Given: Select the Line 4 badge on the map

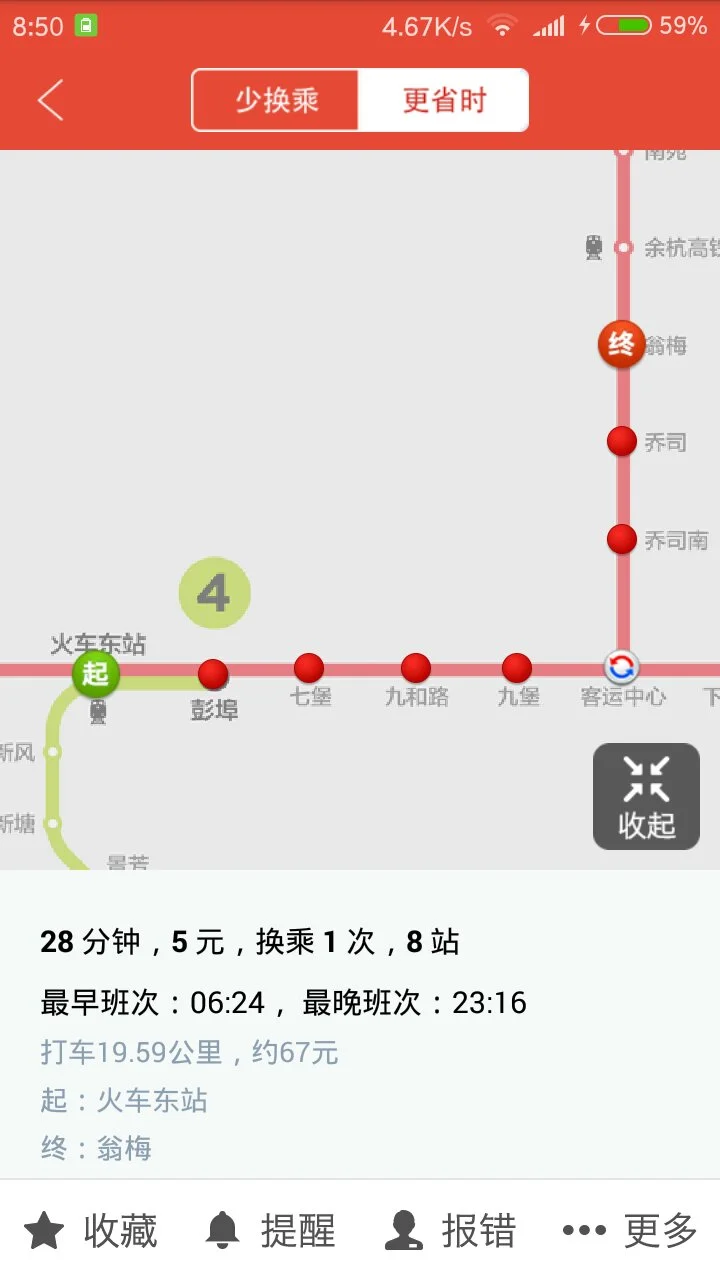Looking at the screenshot, I should click(215, 592).
